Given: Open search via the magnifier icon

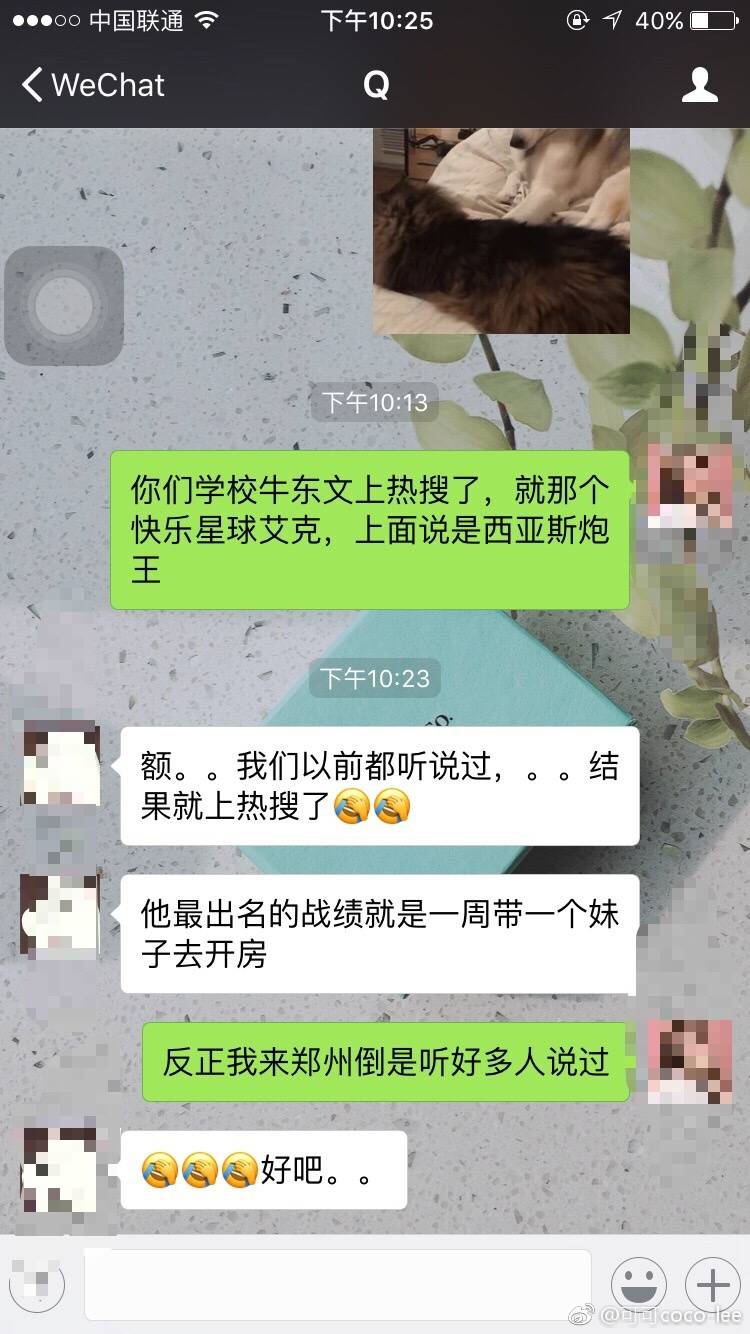Looking at the screenshot, I should tap(375, 85).
